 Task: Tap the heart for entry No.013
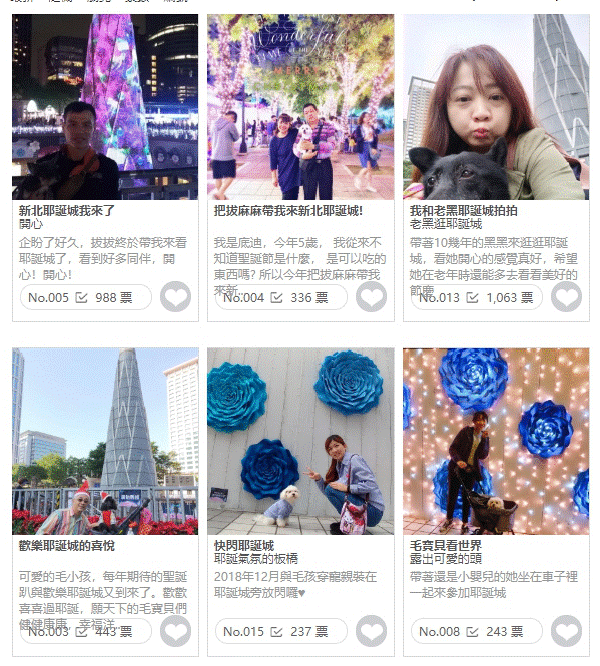coord(566,296)
